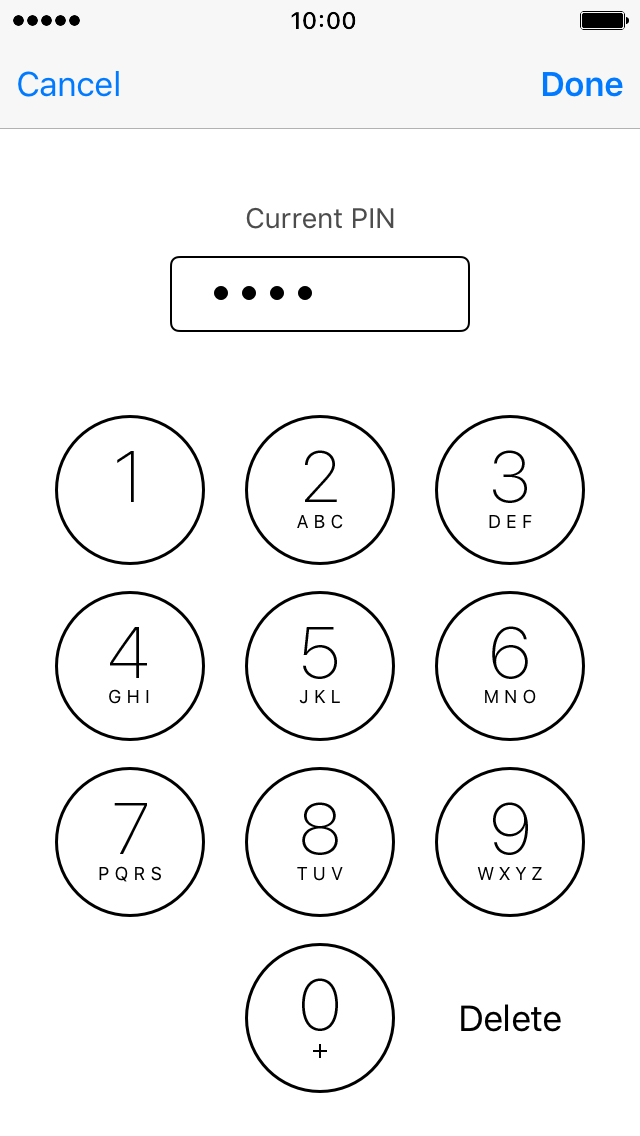
Task: Enter digit 4 (GHI) on the keypad
Action: (x=130, y=666)
